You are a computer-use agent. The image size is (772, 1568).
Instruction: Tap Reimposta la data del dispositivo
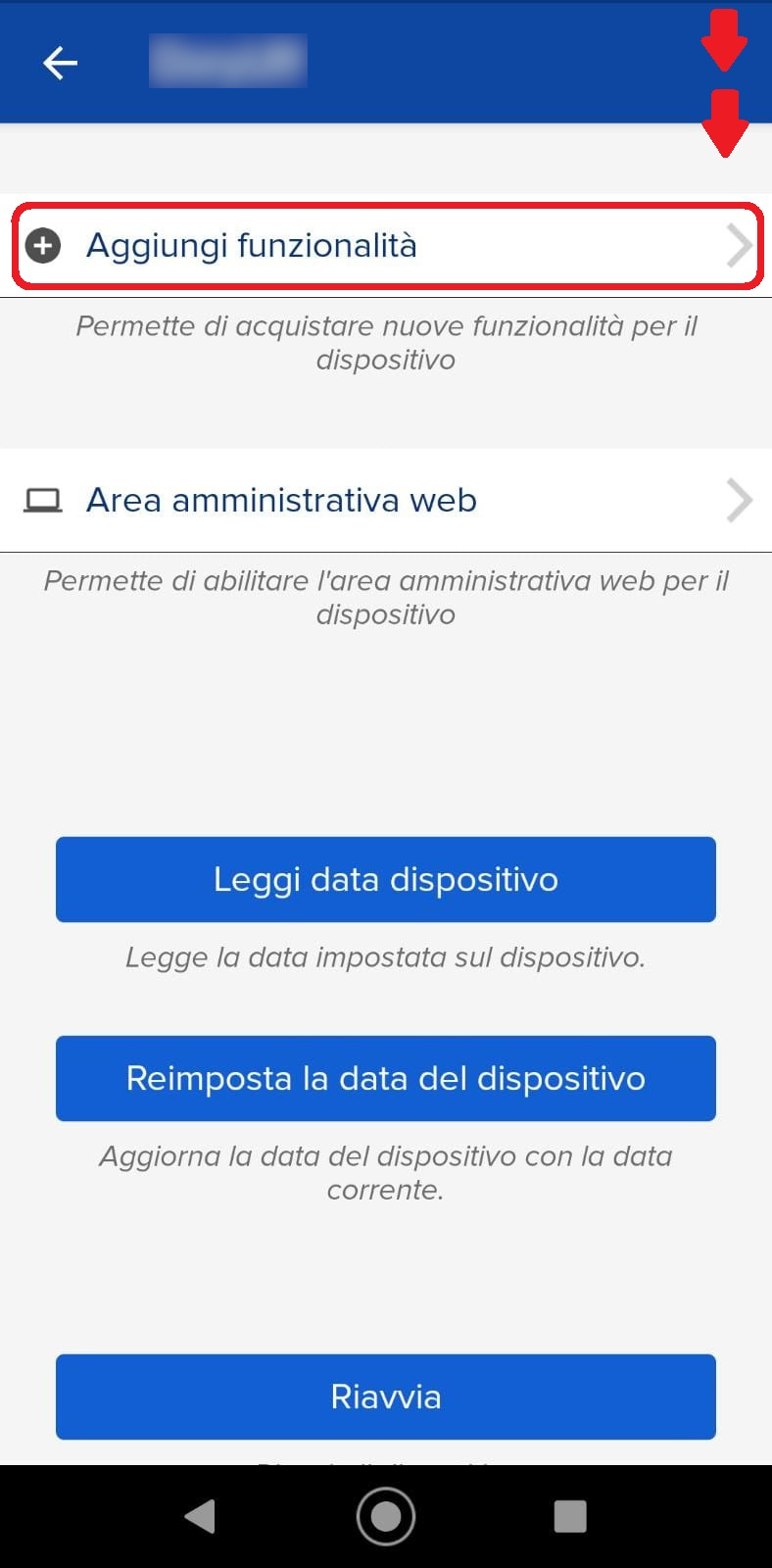click(386, 1078)
